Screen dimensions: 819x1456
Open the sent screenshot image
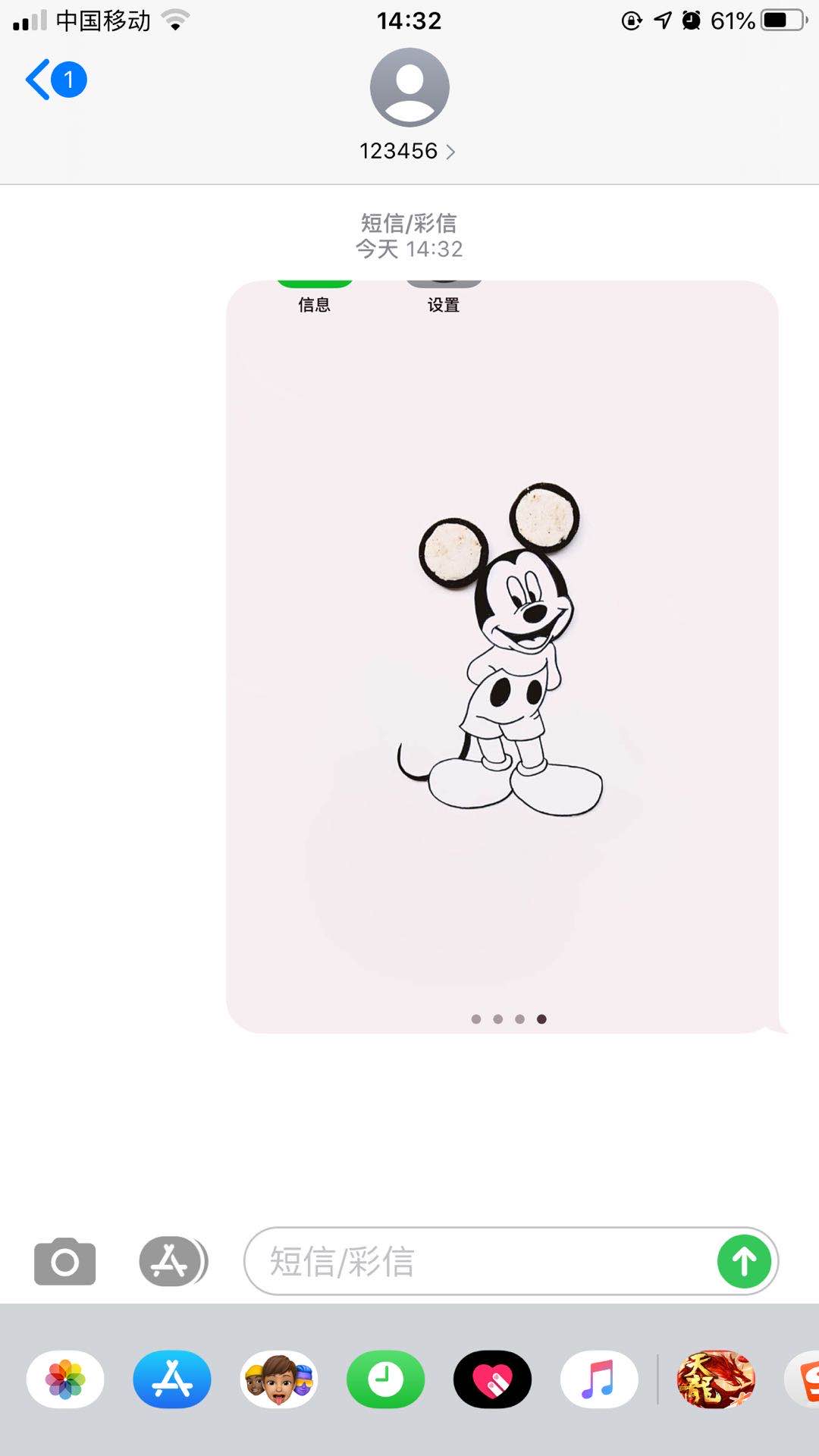tap(502, 657)
